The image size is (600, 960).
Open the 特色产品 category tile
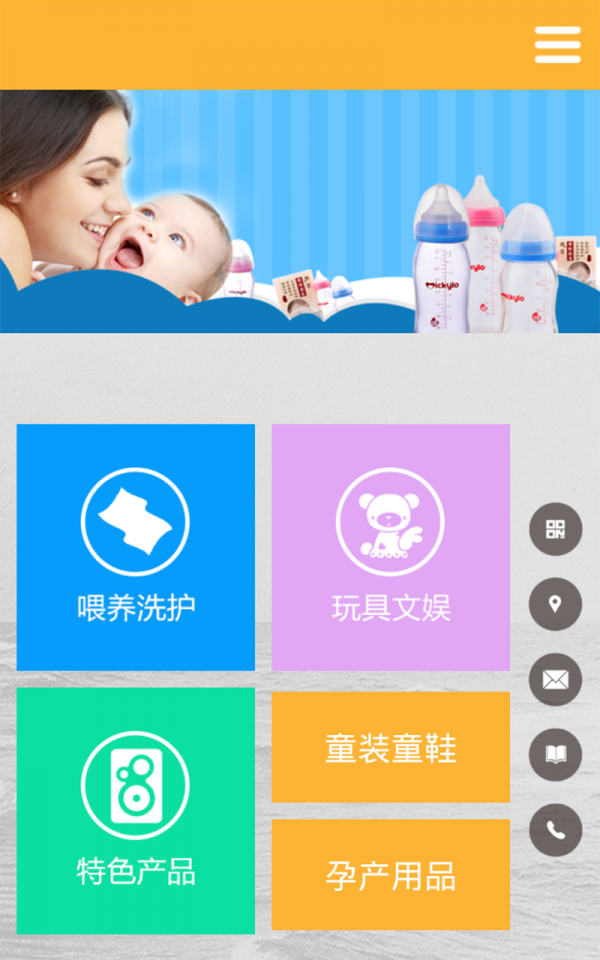[136, 810]
